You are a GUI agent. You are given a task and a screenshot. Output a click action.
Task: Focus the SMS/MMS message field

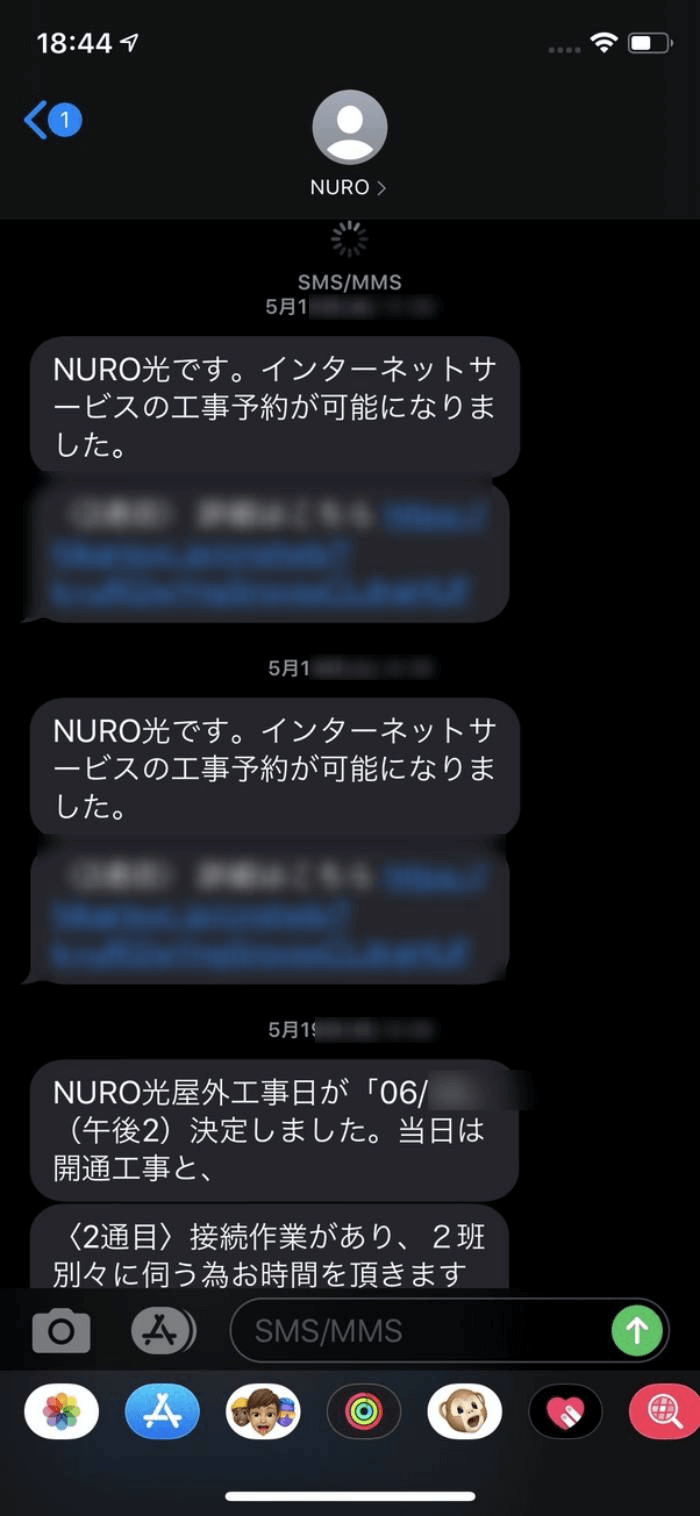420,1331
